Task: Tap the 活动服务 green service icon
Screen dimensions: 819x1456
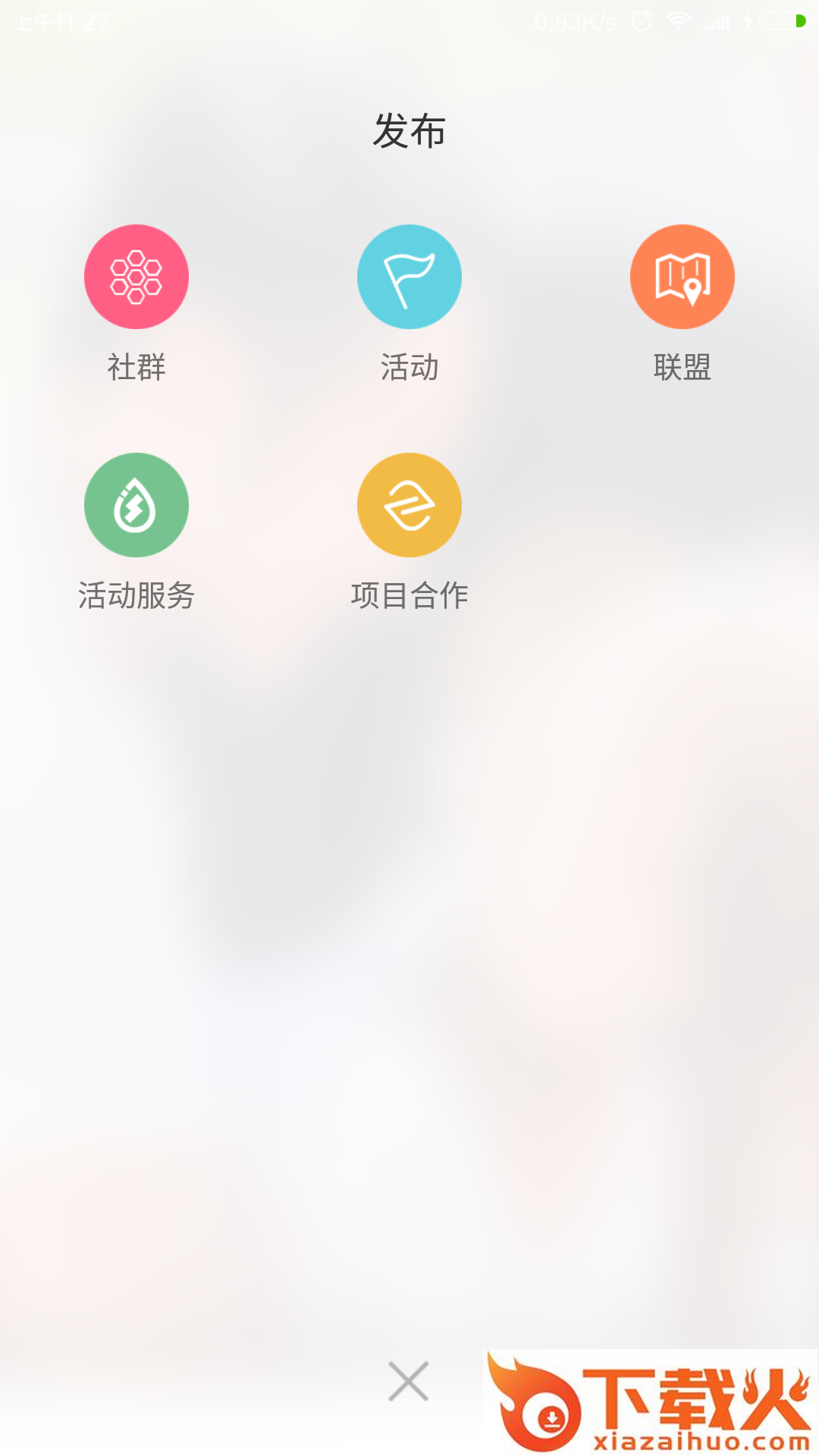Action: [x=136, y=504]
